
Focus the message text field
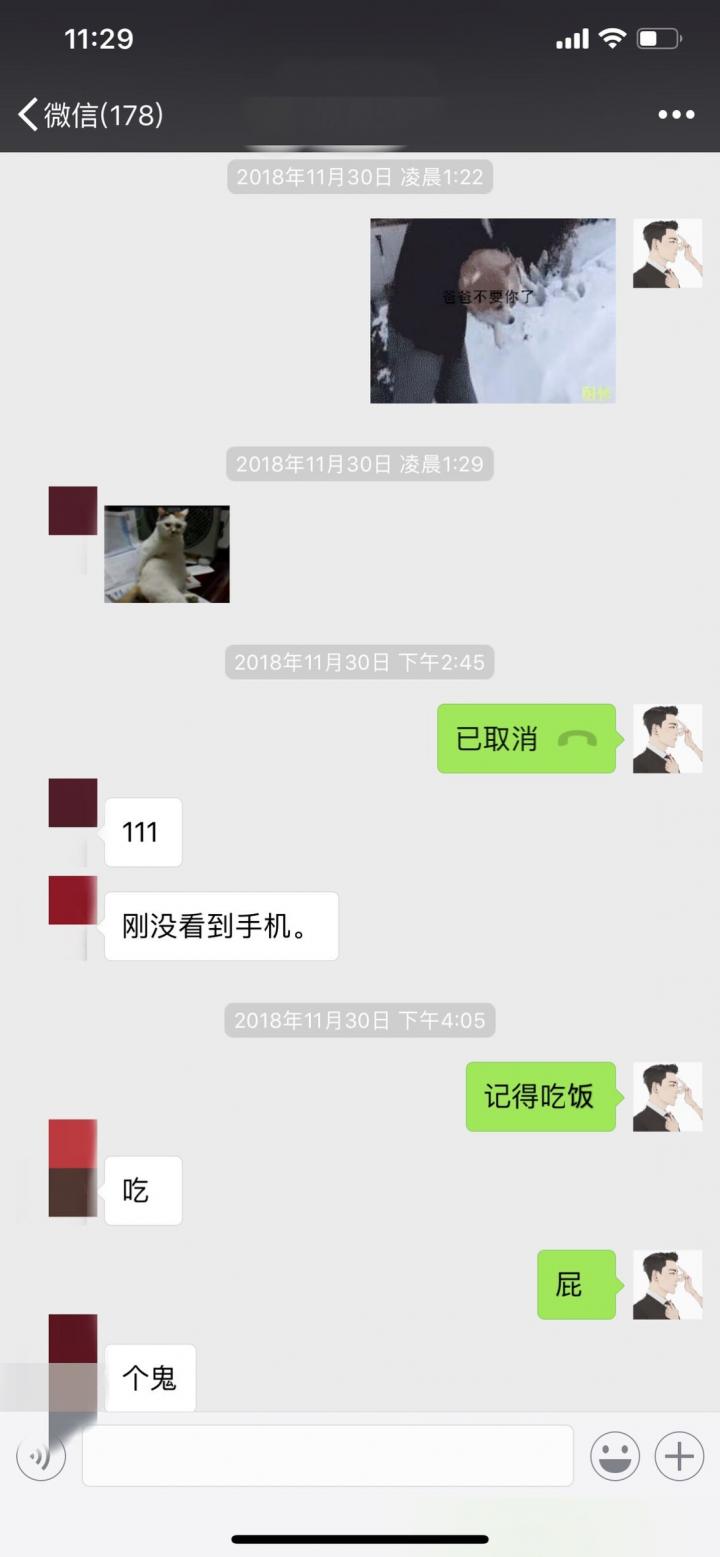(327, 1455)
